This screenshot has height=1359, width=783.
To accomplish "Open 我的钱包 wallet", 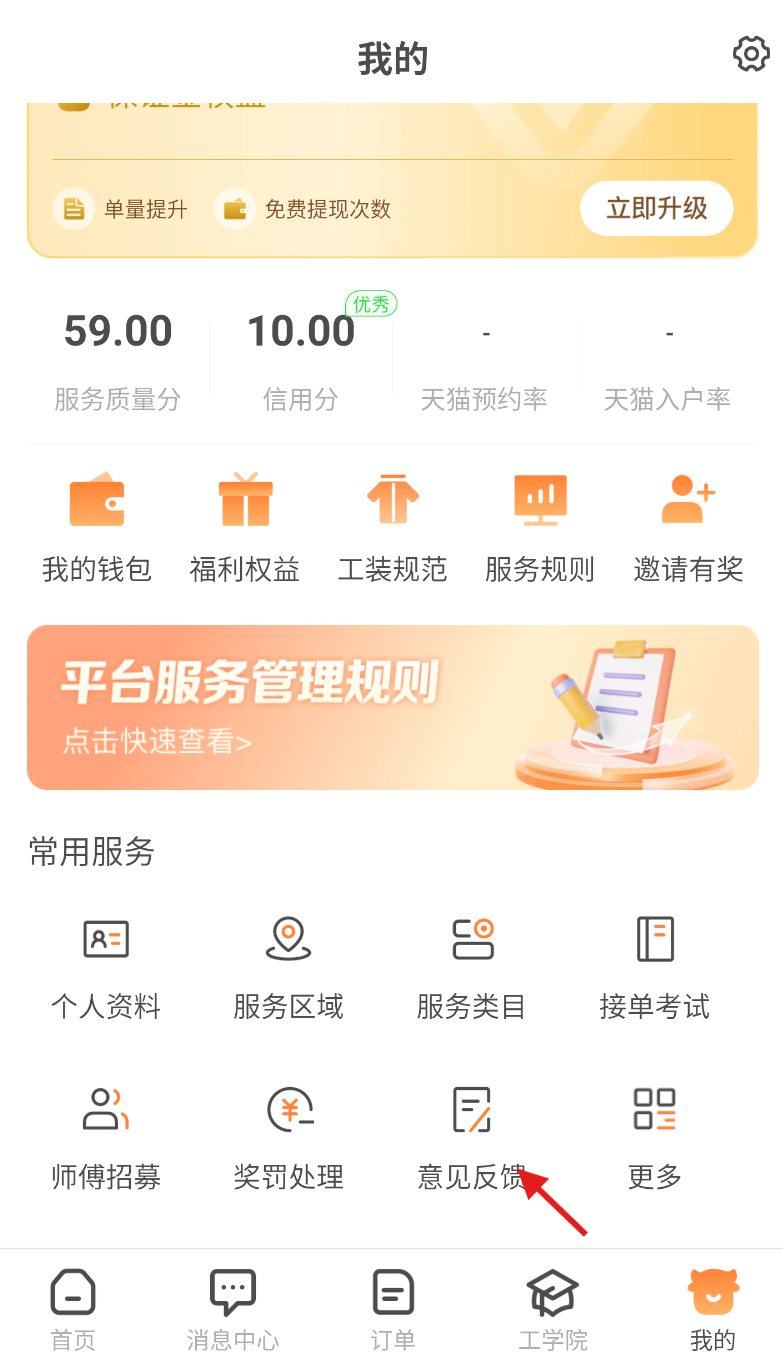I will (x=97, y=527).
